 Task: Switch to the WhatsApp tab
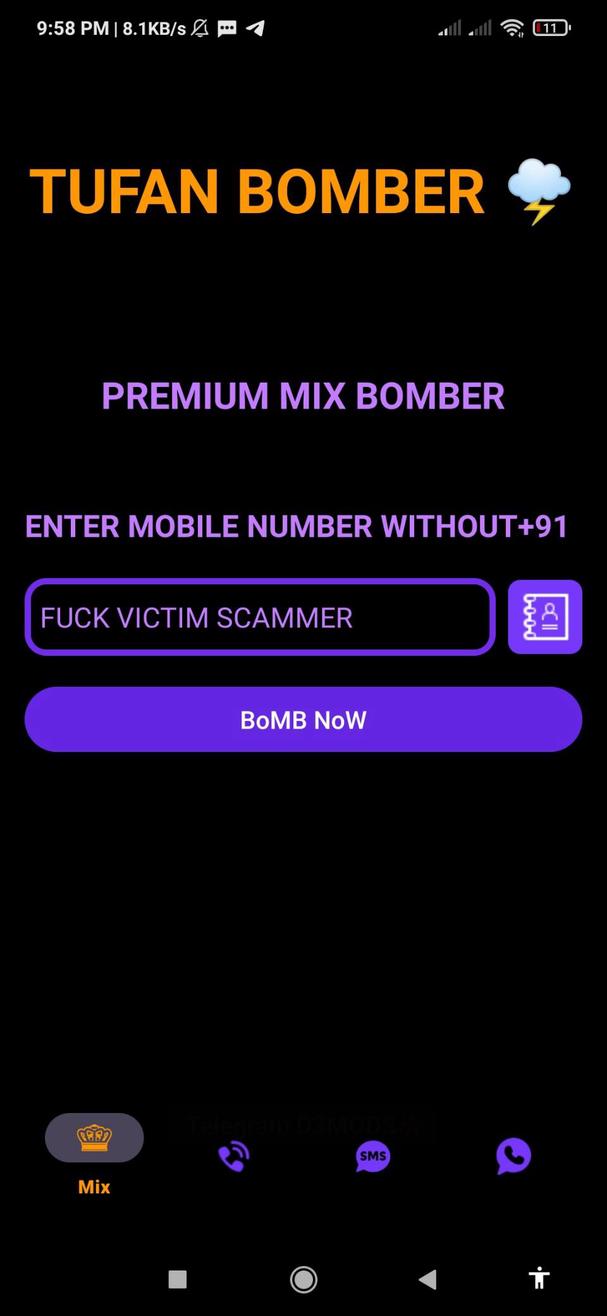tap(513, 1157)
